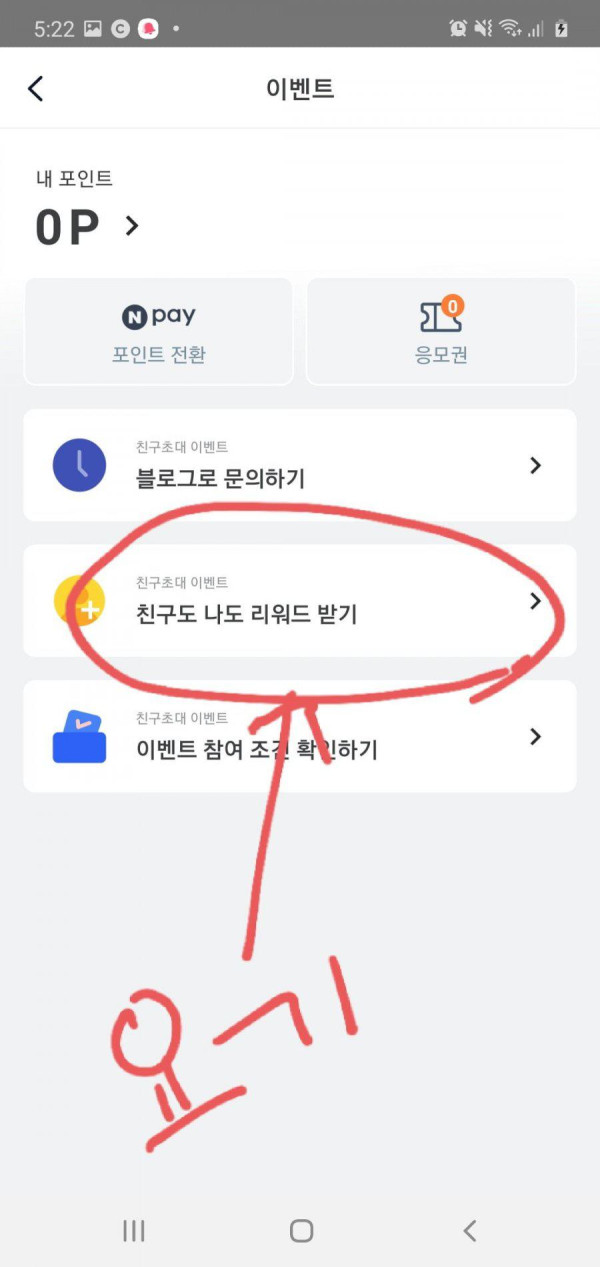Open N Pay 포인트 전환

click(158, 332)
